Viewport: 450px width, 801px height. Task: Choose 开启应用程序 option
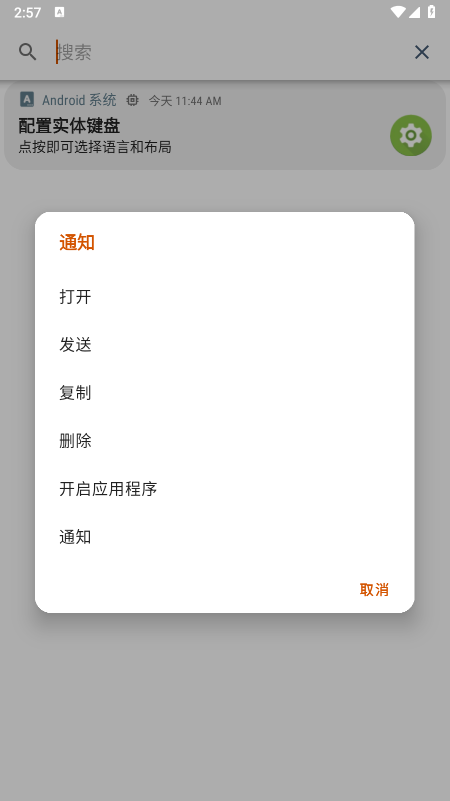point(224,489)
